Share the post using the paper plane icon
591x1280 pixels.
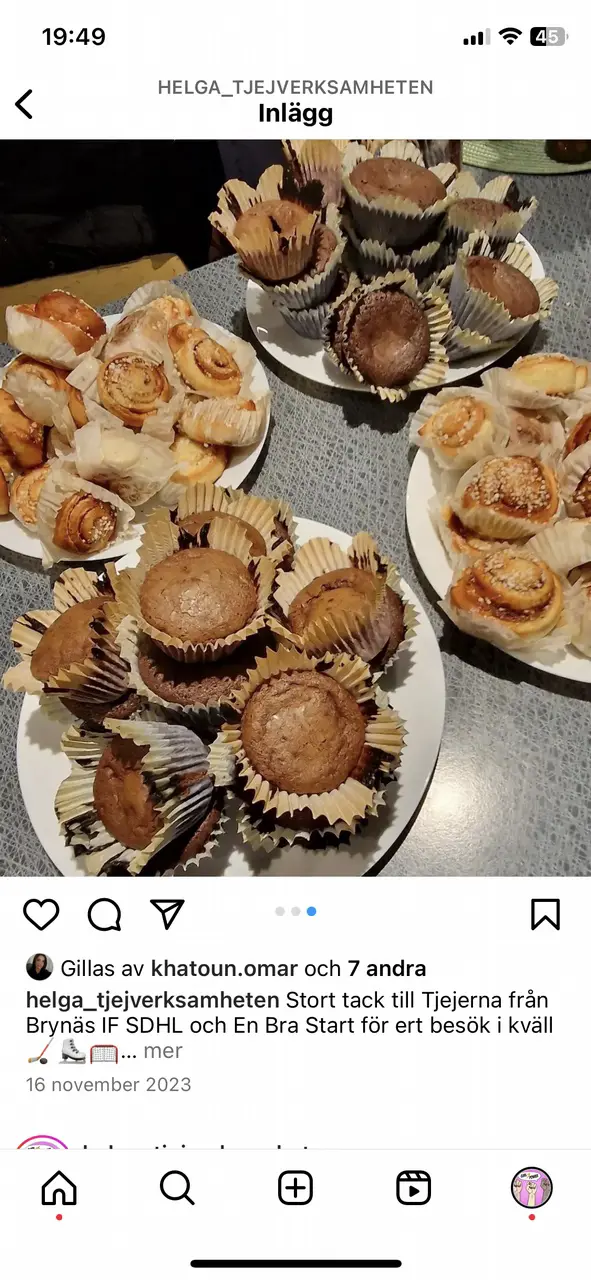point(167,913)
